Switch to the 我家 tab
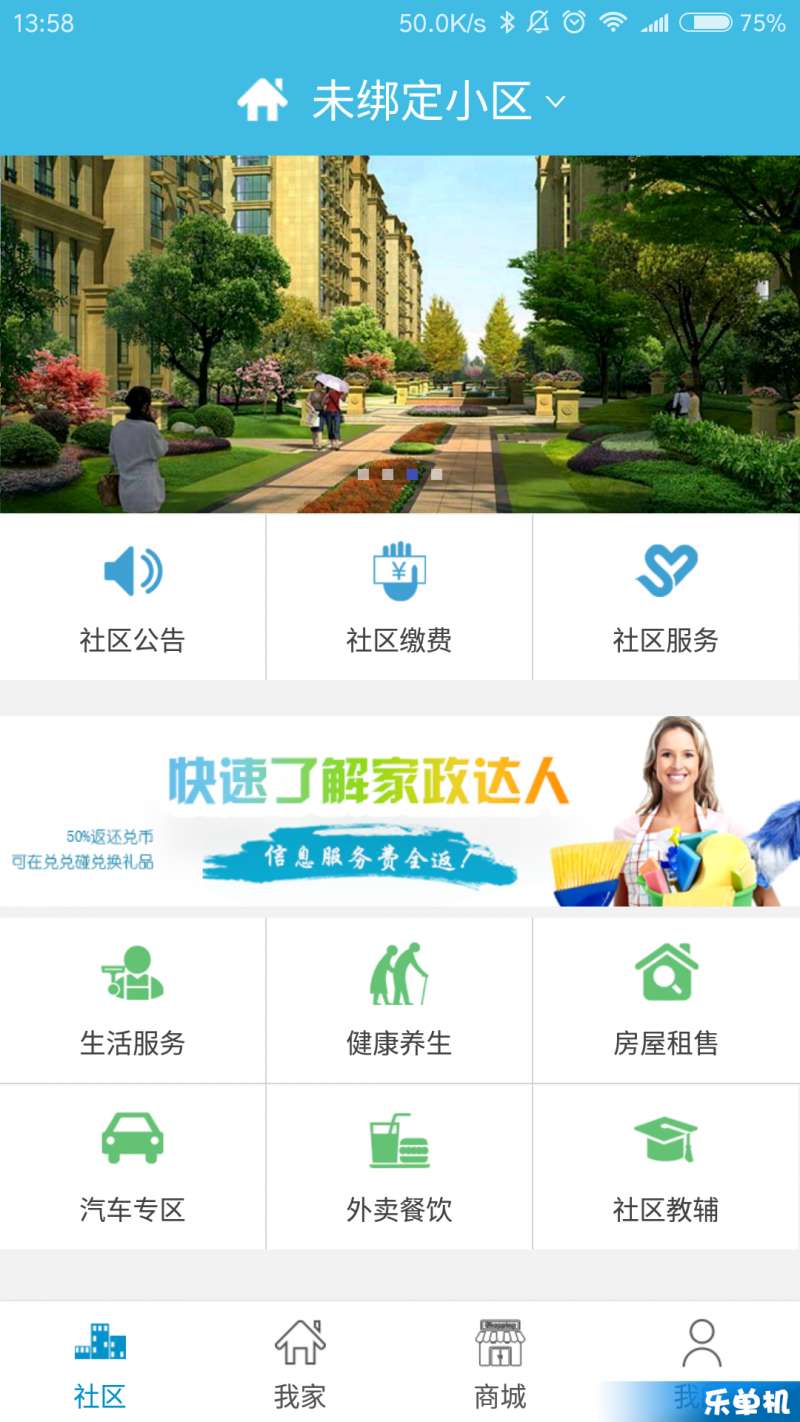The width and height of the screenshot is (800, 1422). click(300, 1362)
